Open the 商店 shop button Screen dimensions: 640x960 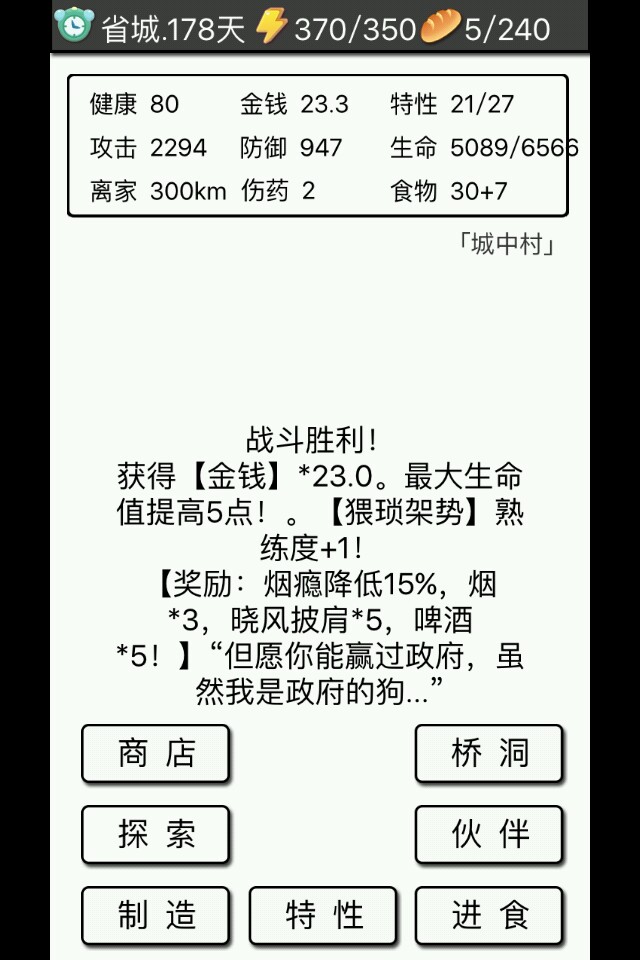click(156, 753)
